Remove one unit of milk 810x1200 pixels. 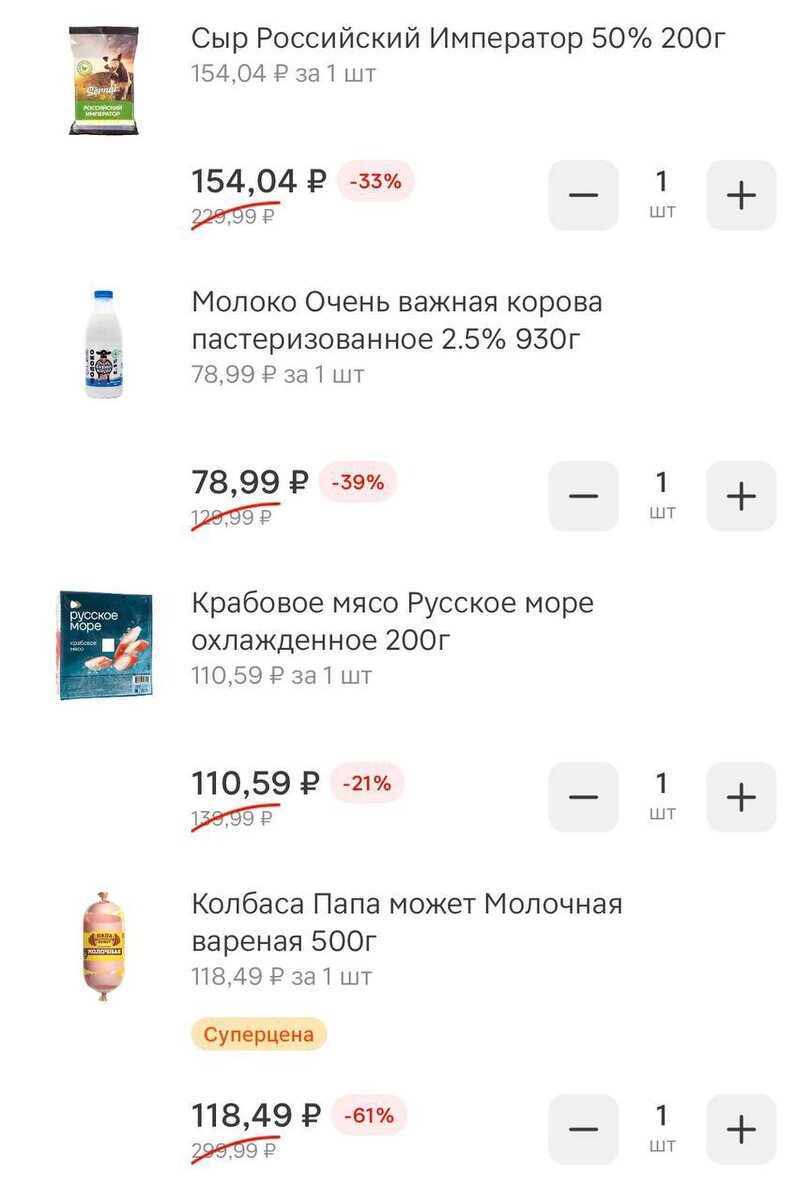coord(583,495)
